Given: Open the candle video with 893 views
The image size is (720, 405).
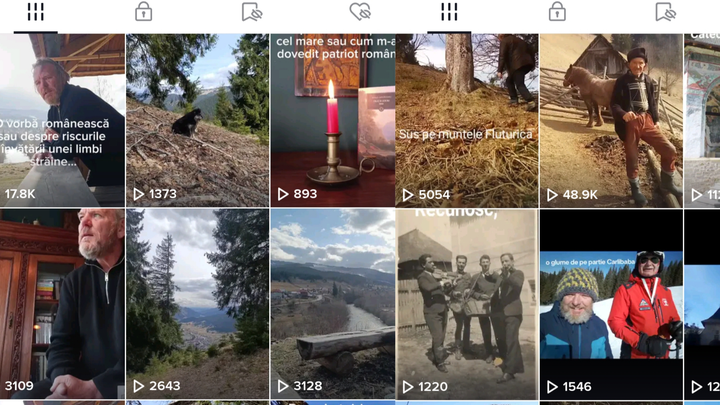Looking at the screenshot, I should [x=332, y=120].
